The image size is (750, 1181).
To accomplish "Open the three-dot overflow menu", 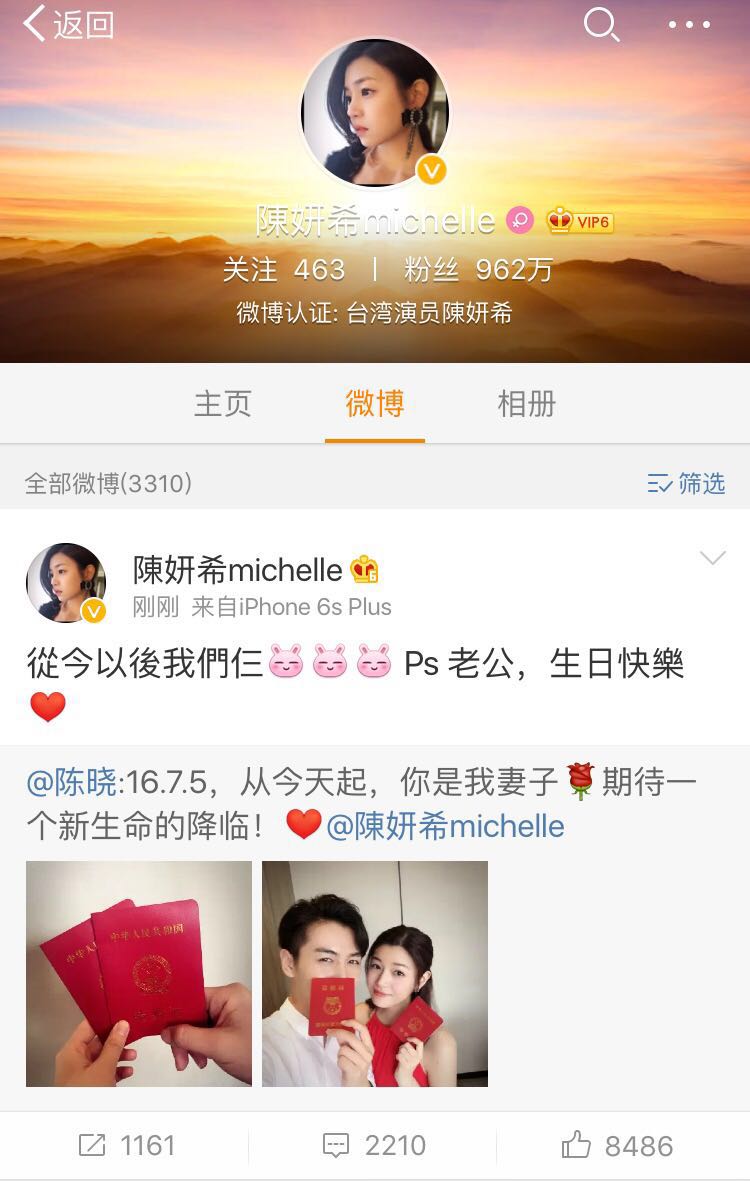I will pos(689,25).
